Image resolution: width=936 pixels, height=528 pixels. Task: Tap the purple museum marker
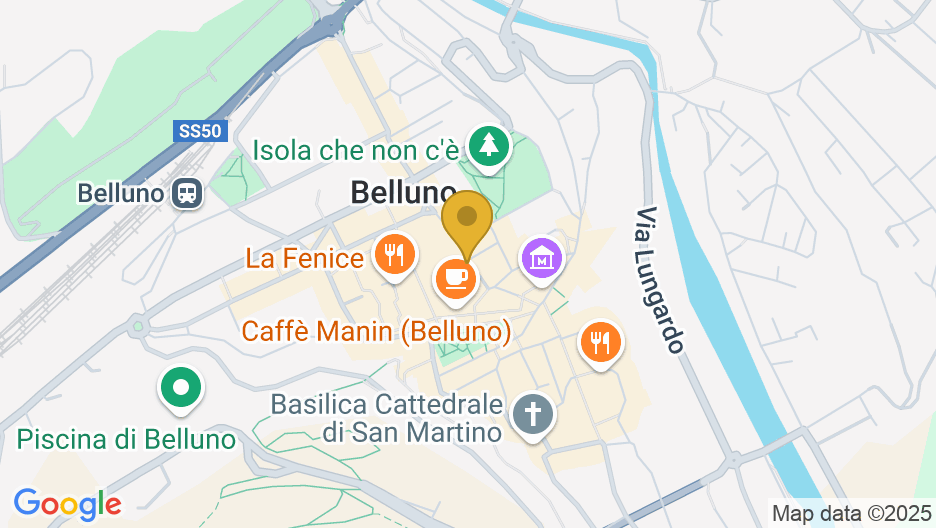coord(542,258)
